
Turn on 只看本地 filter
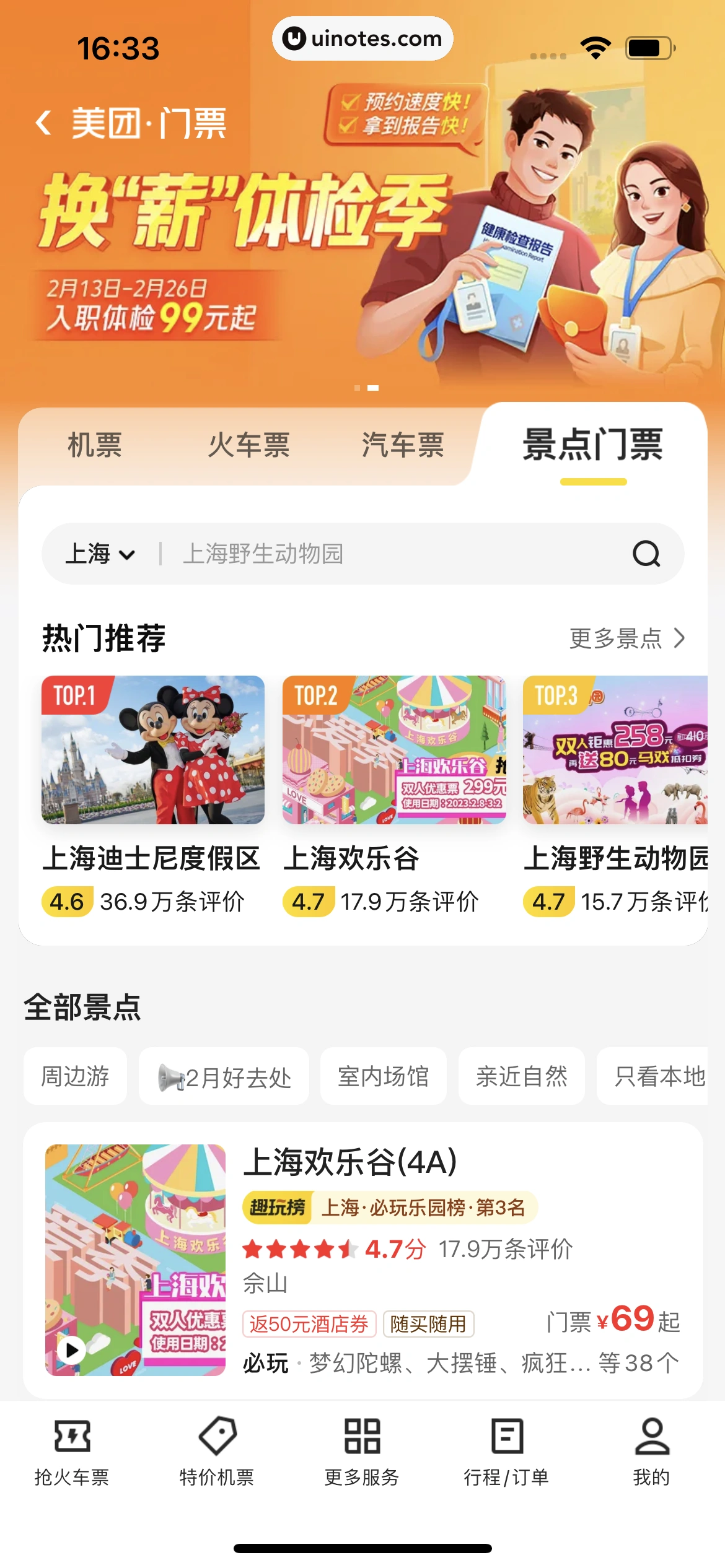point(658,1076)
